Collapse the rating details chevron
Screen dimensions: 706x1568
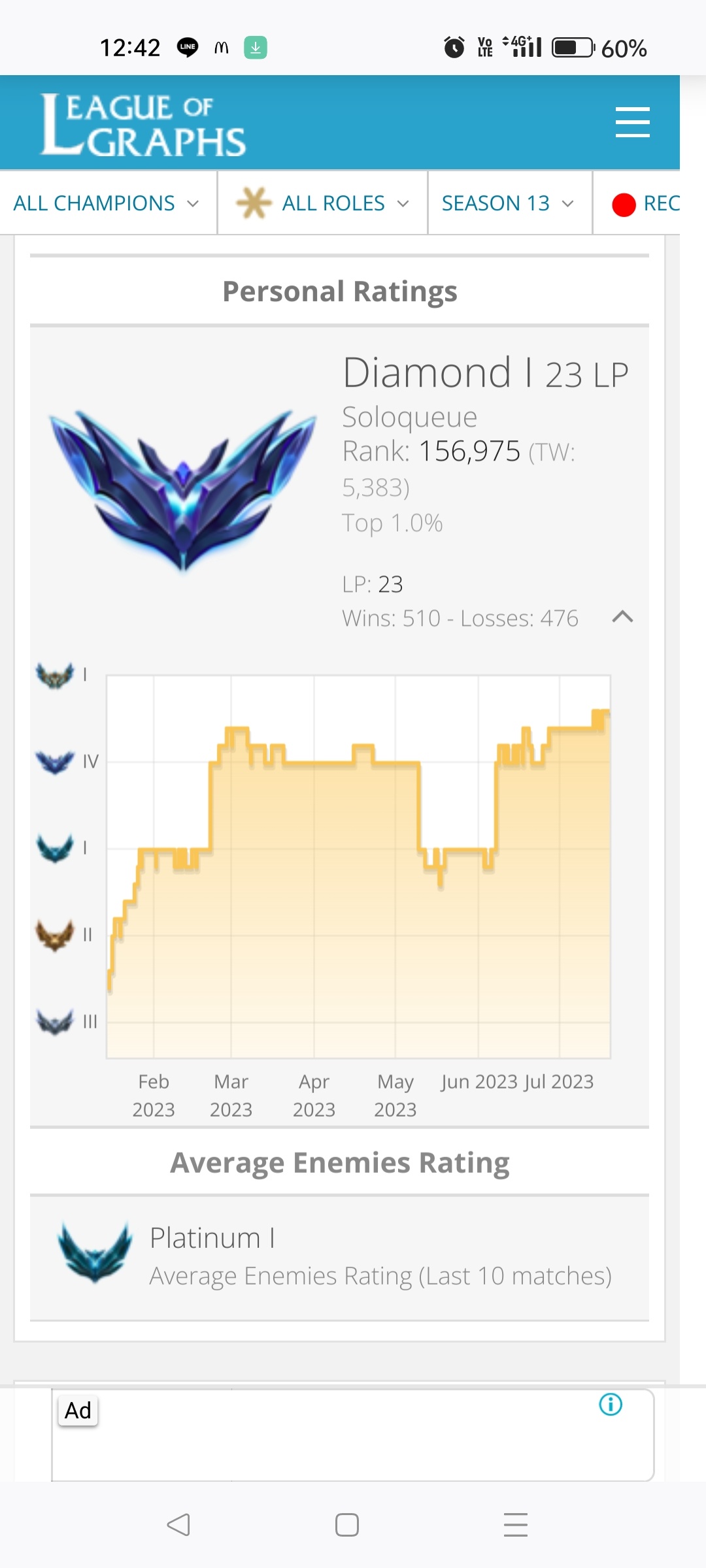[622, 617]
